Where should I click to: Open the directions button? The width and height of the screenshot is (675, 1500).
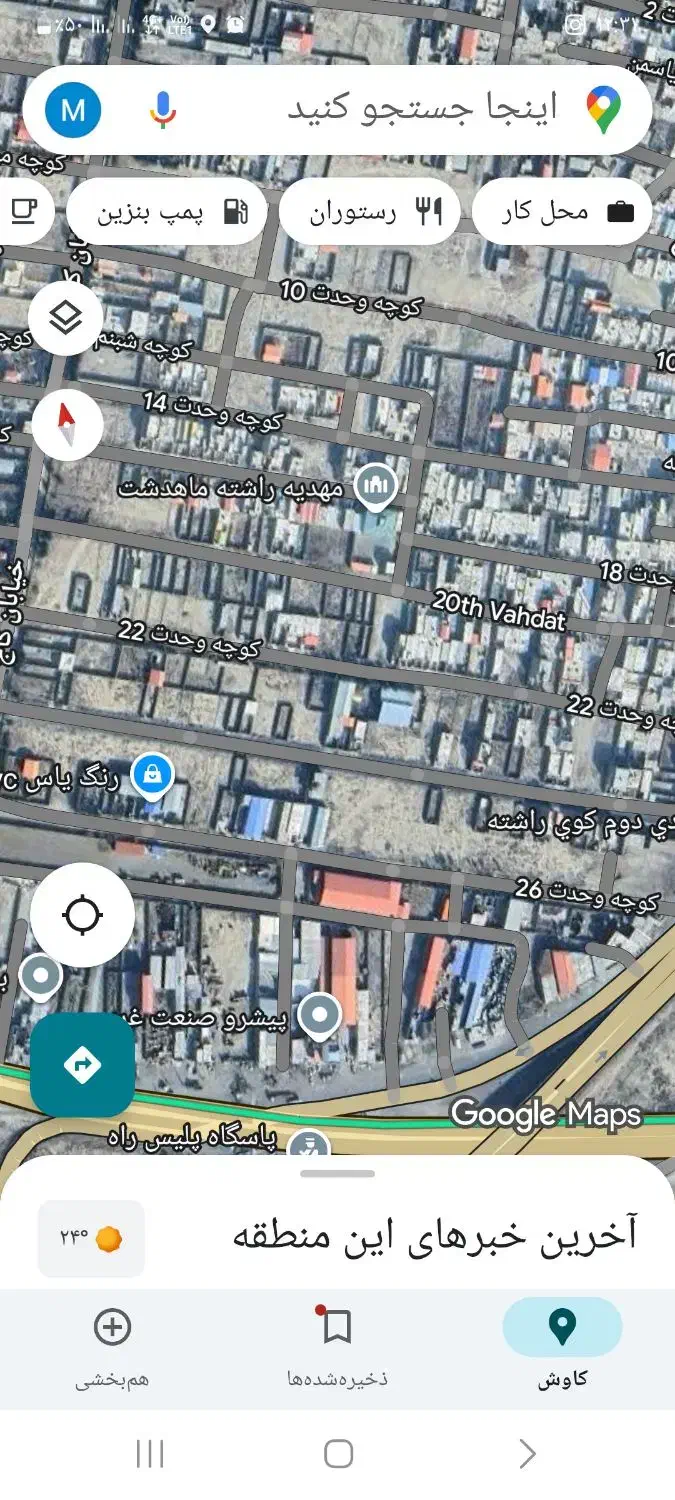coord(82,1065)
